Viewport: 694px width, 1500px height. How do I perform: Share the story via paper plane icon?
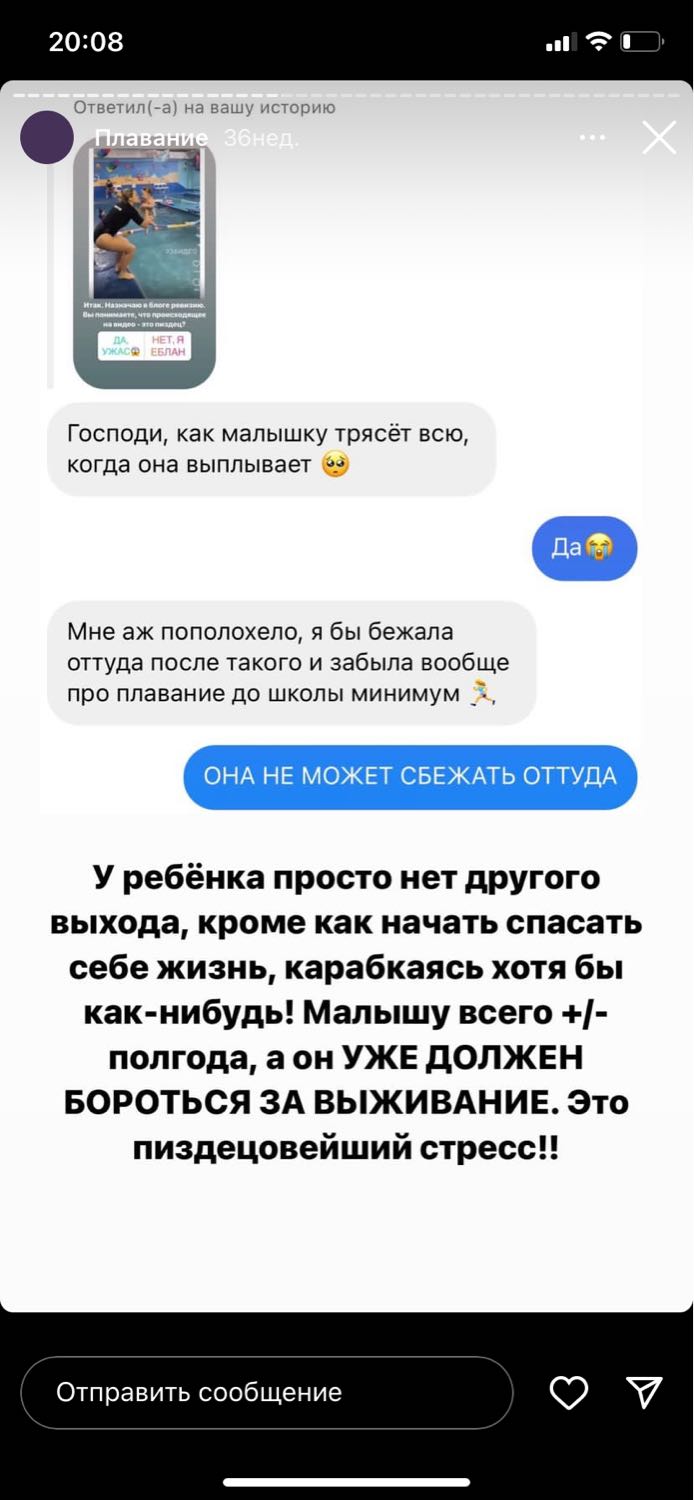point(644,1392)
